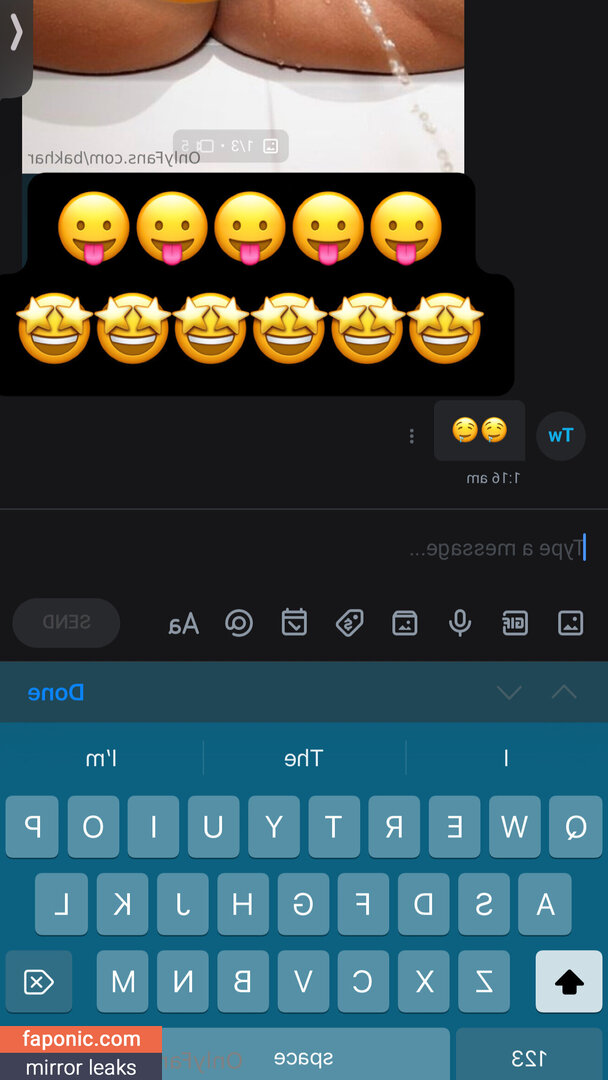Schedule the message with the calendar icon
Screen dimensions: 608x1080
coord(294,623)
